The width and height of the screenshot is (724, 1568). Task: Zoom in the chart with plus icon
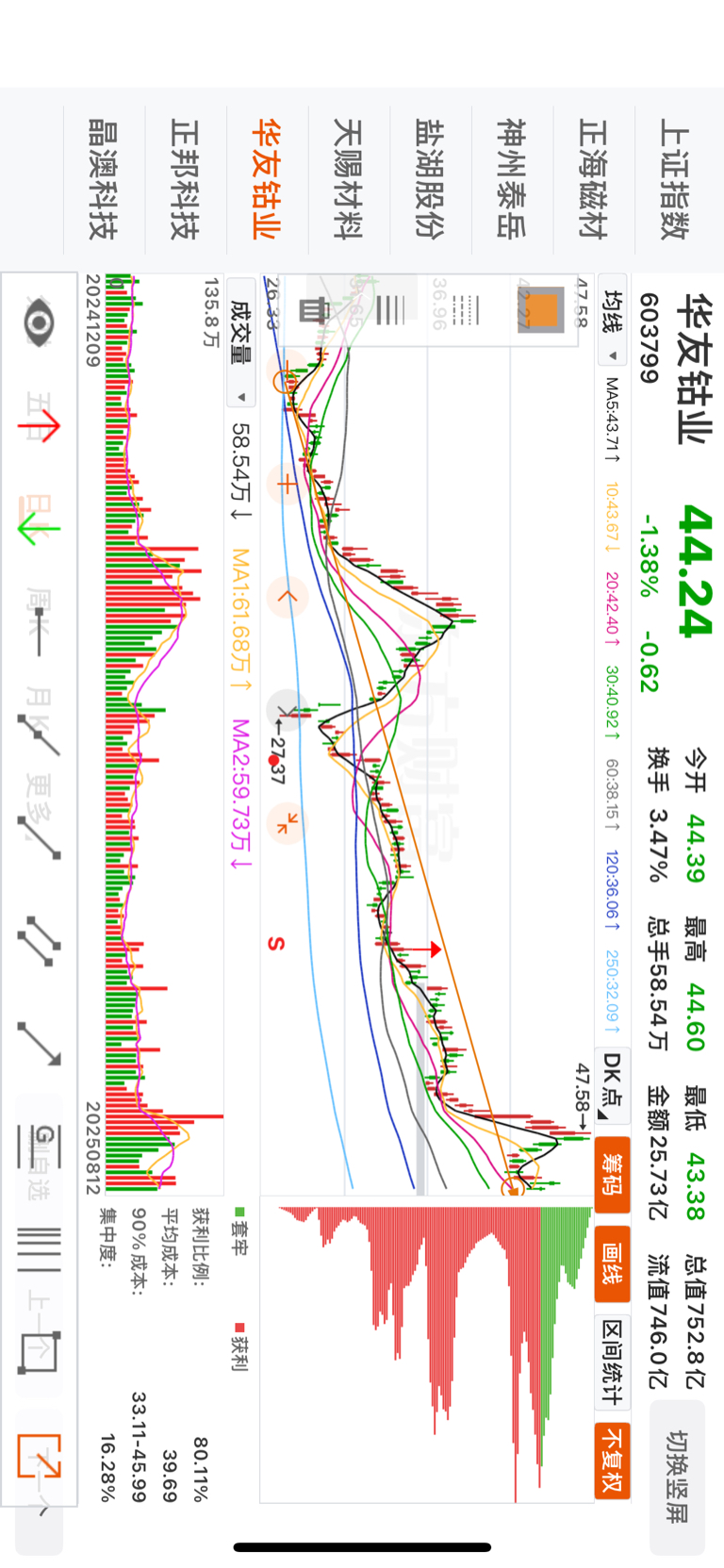click(286, 485)
